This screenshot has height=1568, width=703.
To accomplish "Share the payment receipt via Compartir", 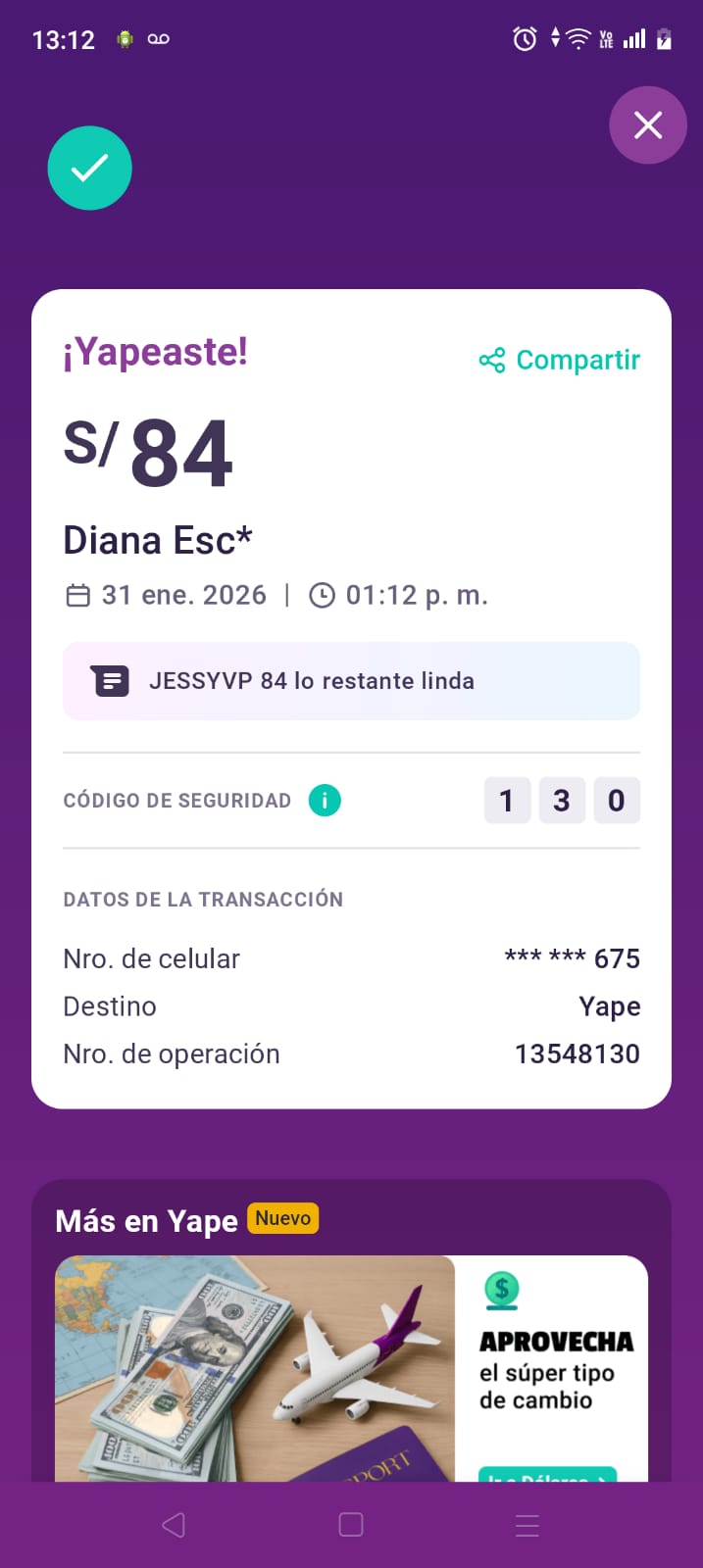I will [560, 361].
